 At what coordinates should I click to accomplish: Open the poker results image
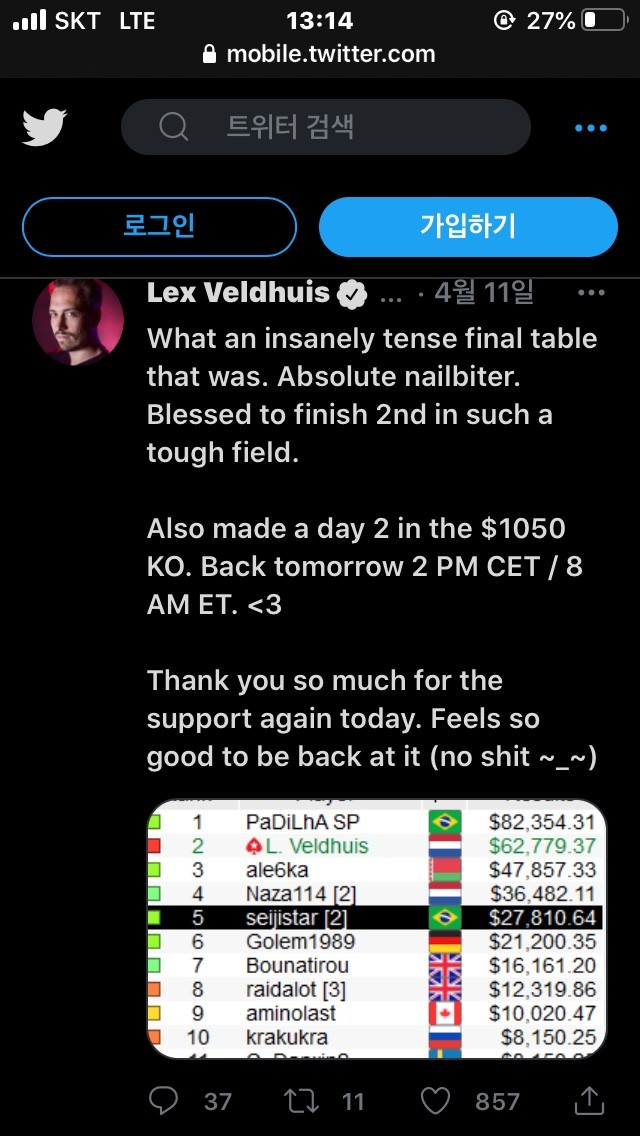(377, 929)
